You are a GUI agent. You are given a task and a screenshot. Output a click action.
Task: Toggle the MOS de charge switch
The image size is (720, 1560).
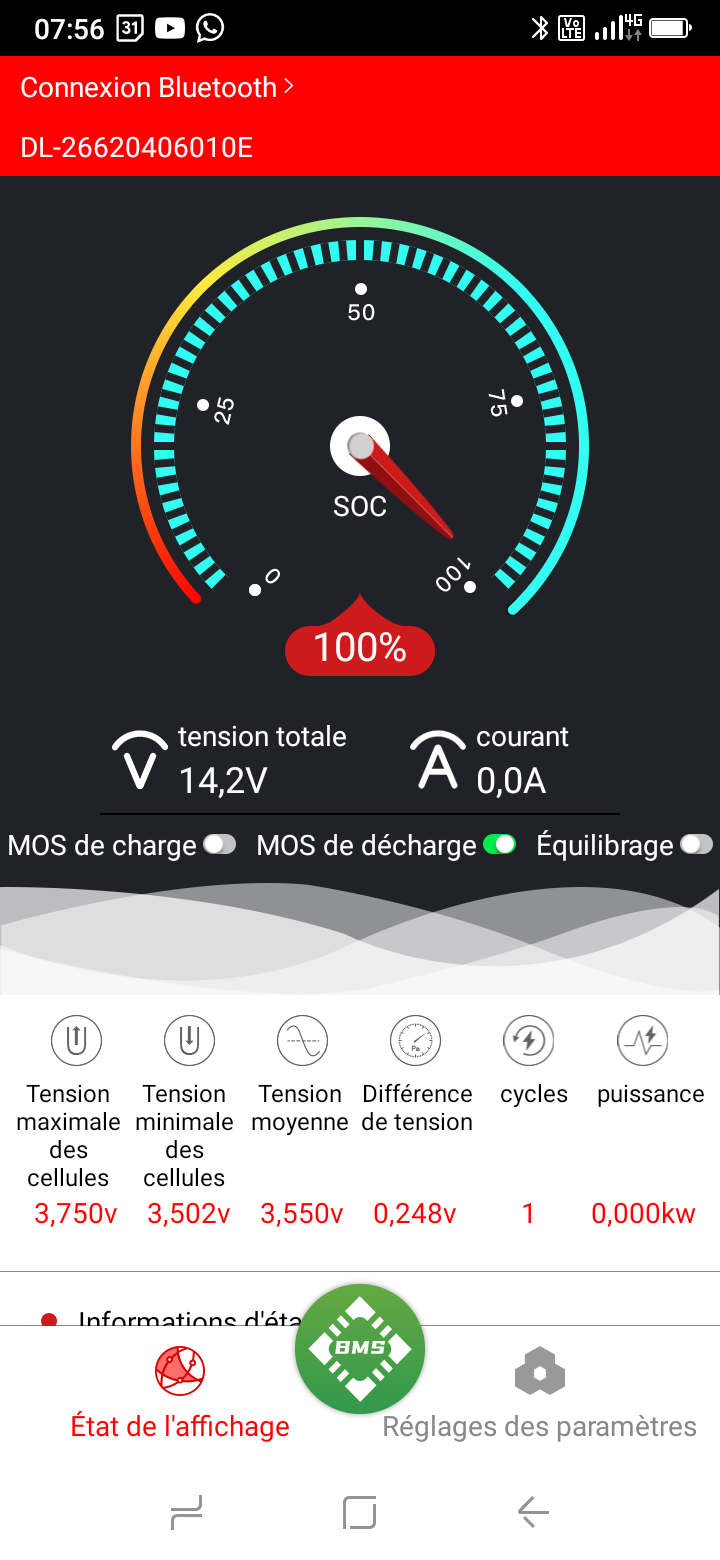(x=220, y=845)
